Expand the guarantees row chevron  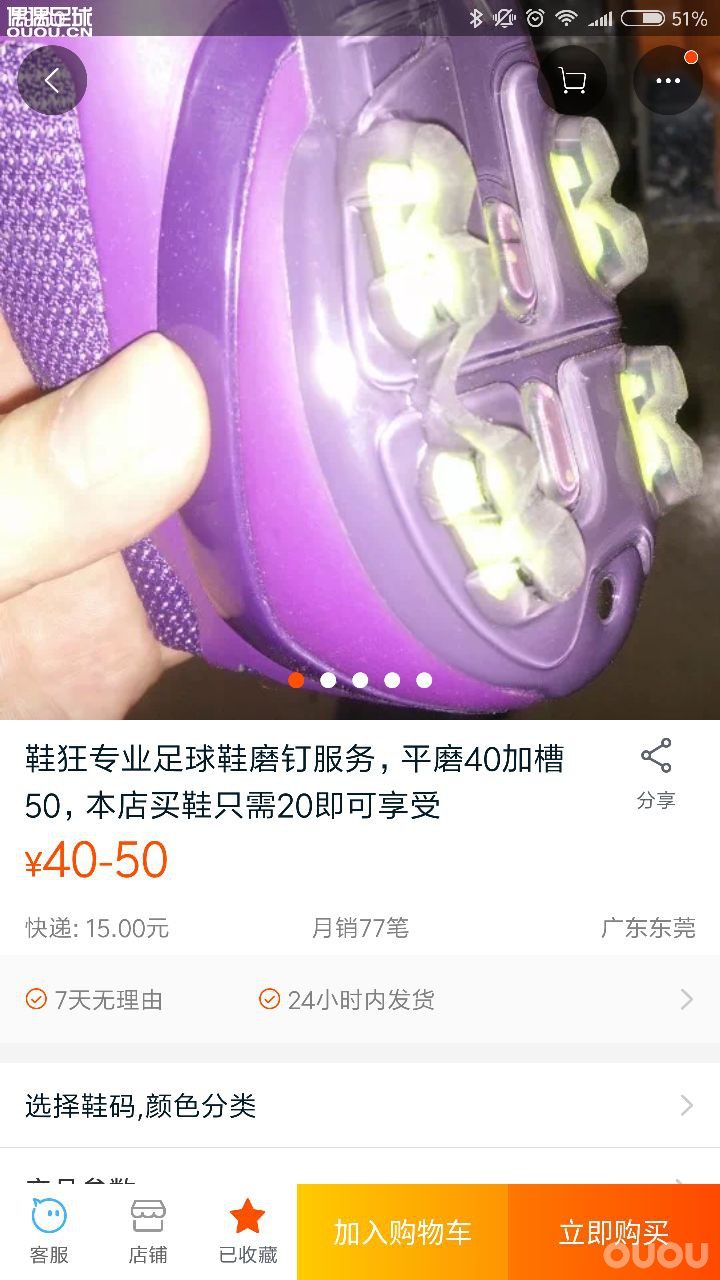coord(687,998)
